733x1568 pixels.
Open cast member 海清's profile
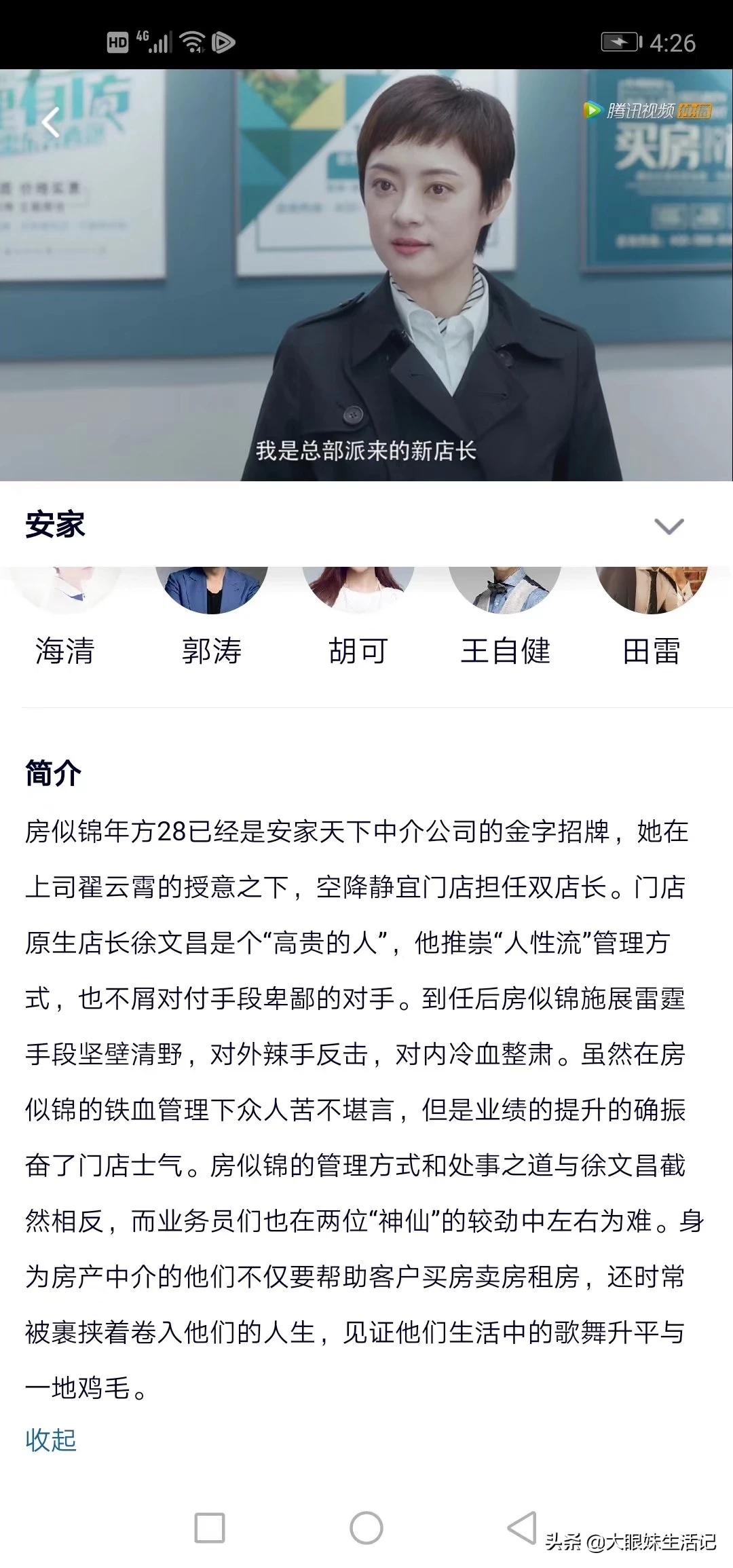point(65,618)
